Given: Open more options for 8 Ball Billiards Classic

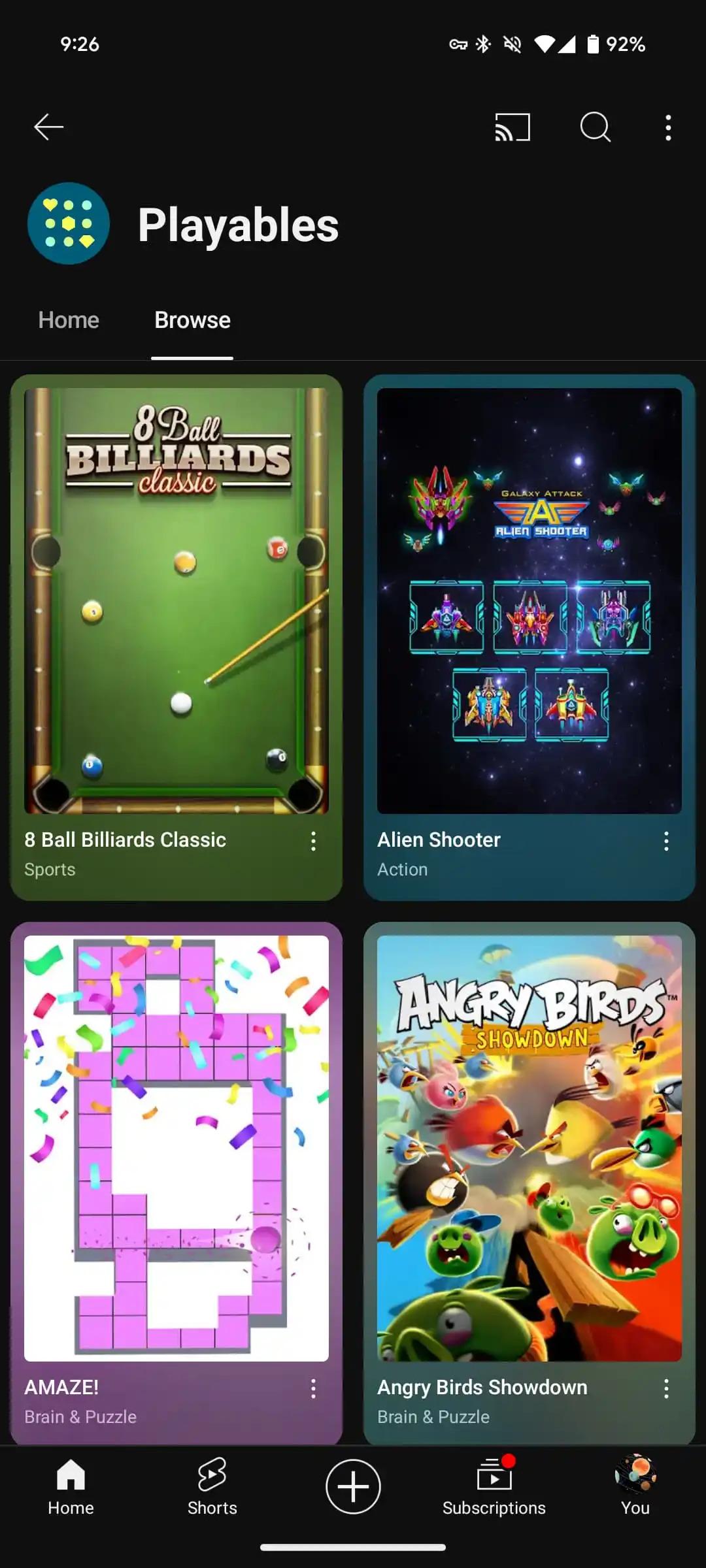Looking at the screenshot, I should (x=314, y=841).
